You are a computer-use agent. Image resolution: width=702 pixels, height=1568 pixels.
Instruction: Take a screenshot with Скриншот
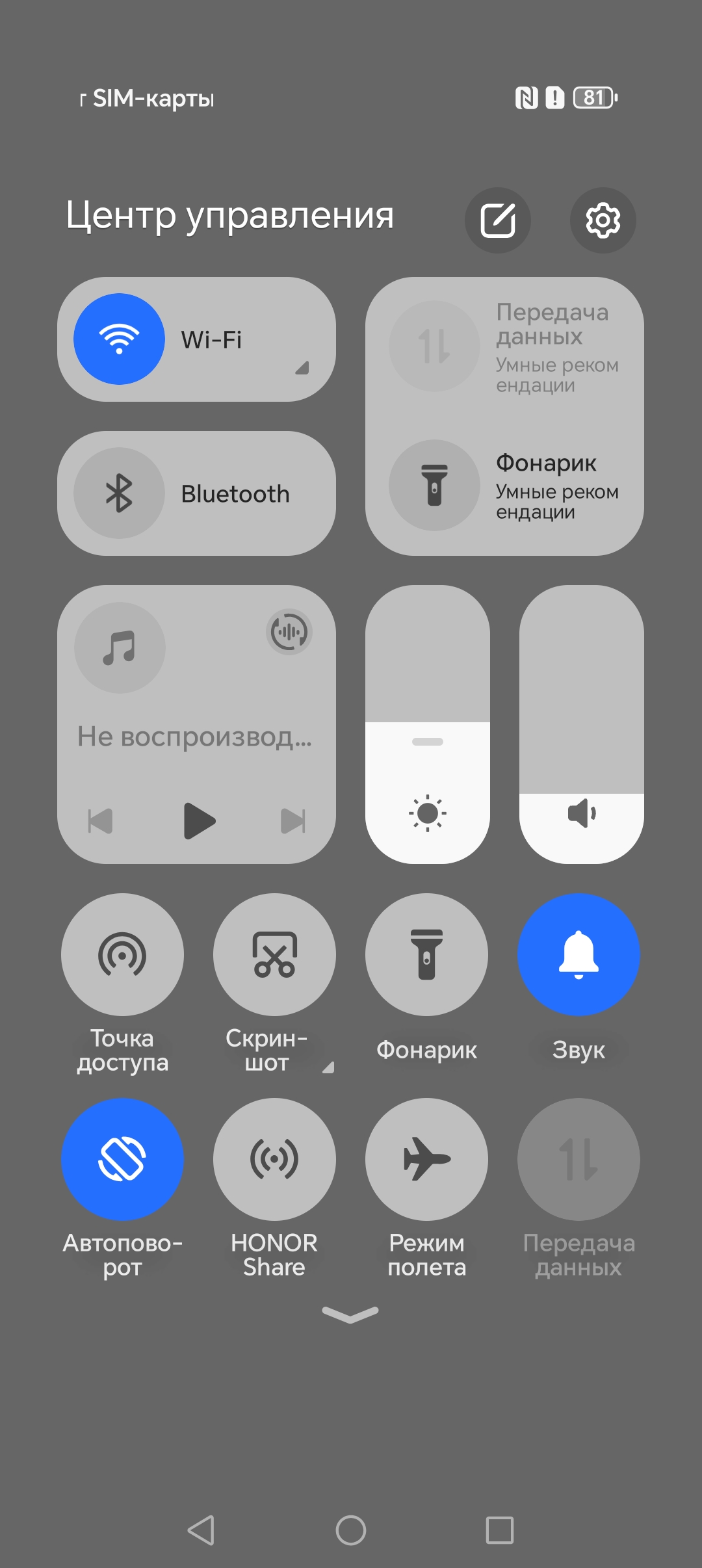(274, 954)
